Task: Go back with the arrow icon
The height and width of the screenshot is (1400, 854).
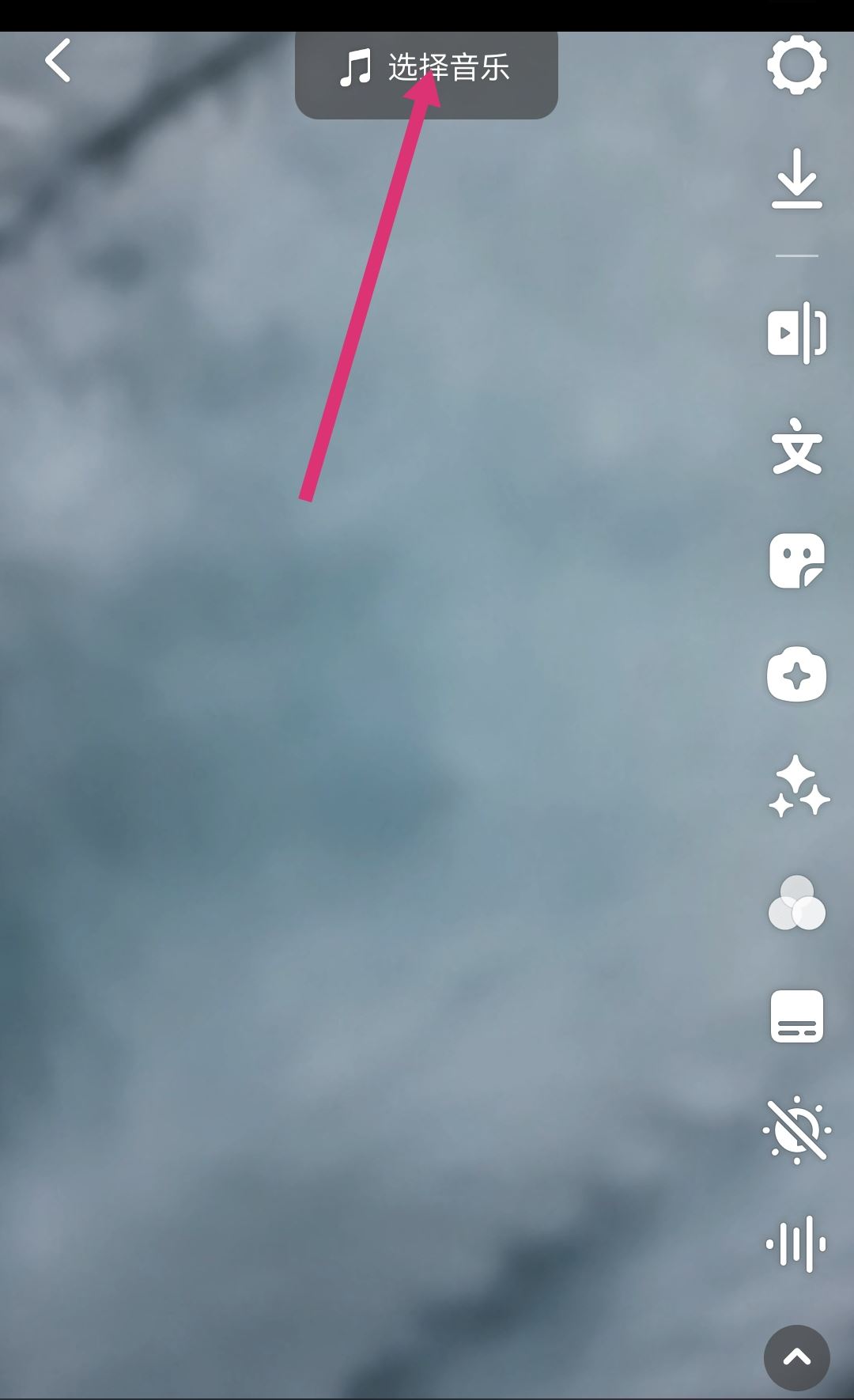Action: [x=58, y=61]
